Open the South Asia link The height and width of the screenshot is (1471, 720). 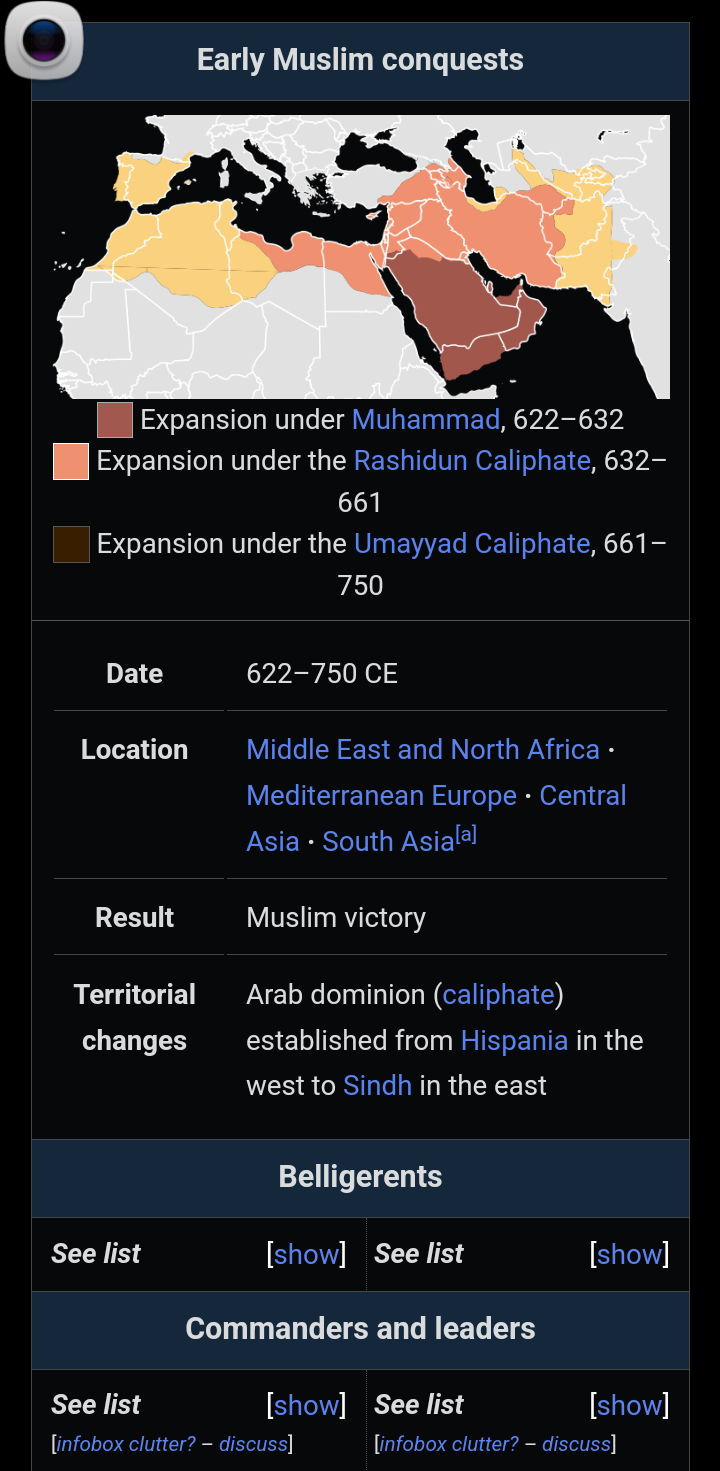[388, 842]
